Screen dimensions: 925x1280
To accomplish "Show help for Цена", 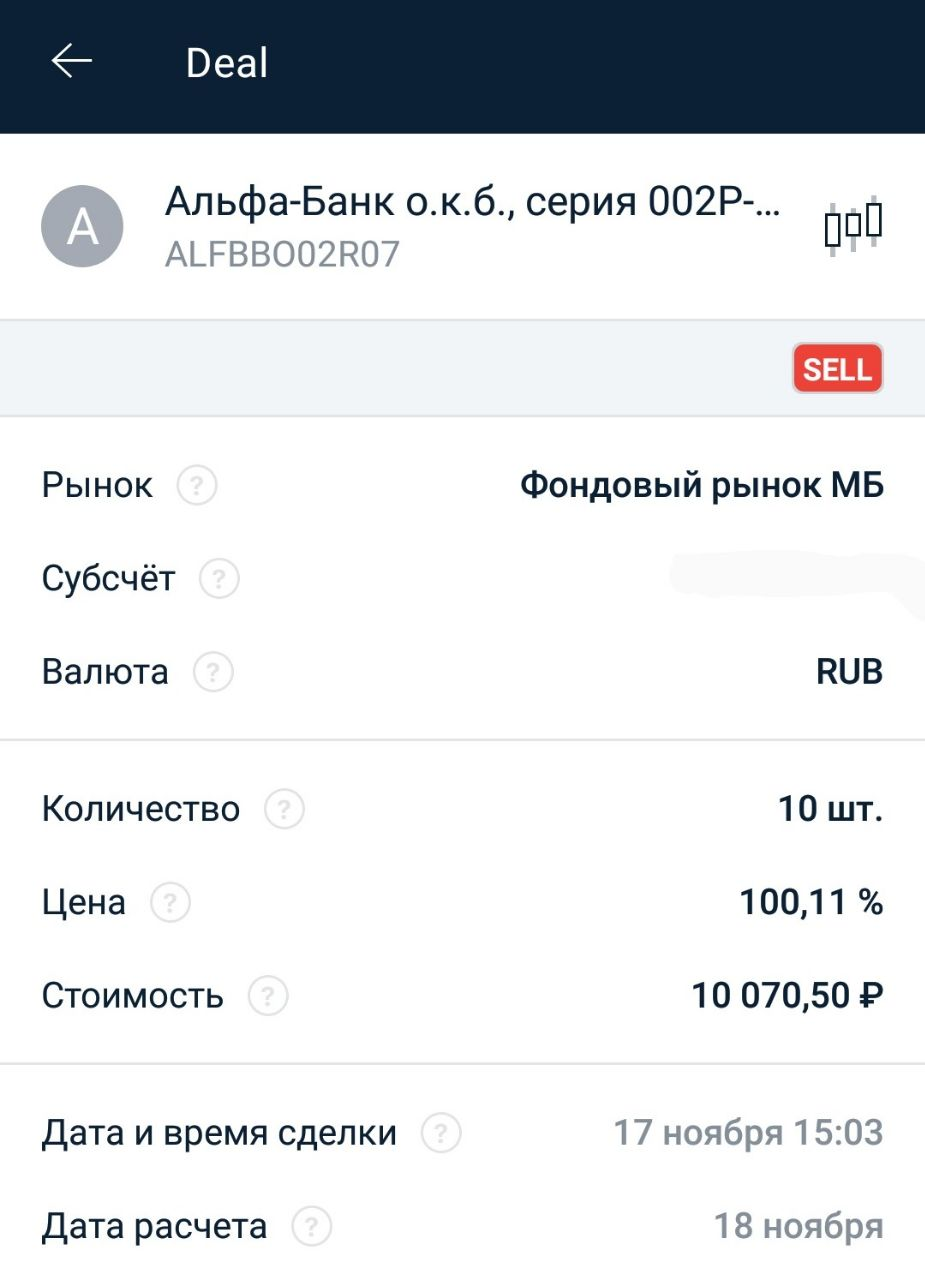I will pyautogui.click(x=170, y=903).
